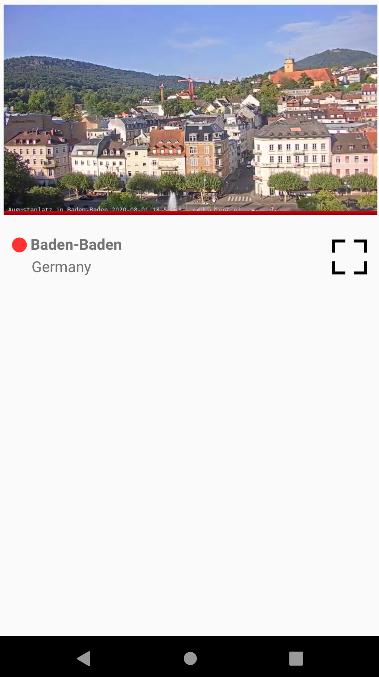Viewport: 379px width, 677px height.
Task: Tap the Baden-Baden webcam video feed
Action: (x=190, y=110)
